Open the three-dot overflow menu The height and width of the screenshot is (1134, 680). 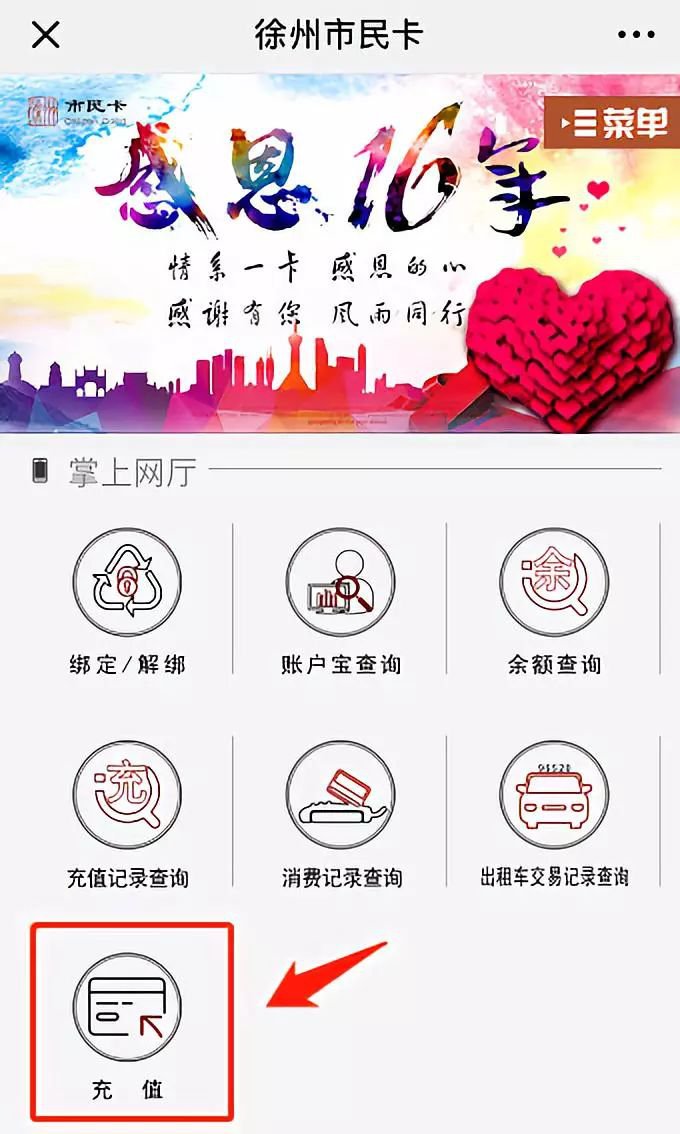[x=635, y=35]
